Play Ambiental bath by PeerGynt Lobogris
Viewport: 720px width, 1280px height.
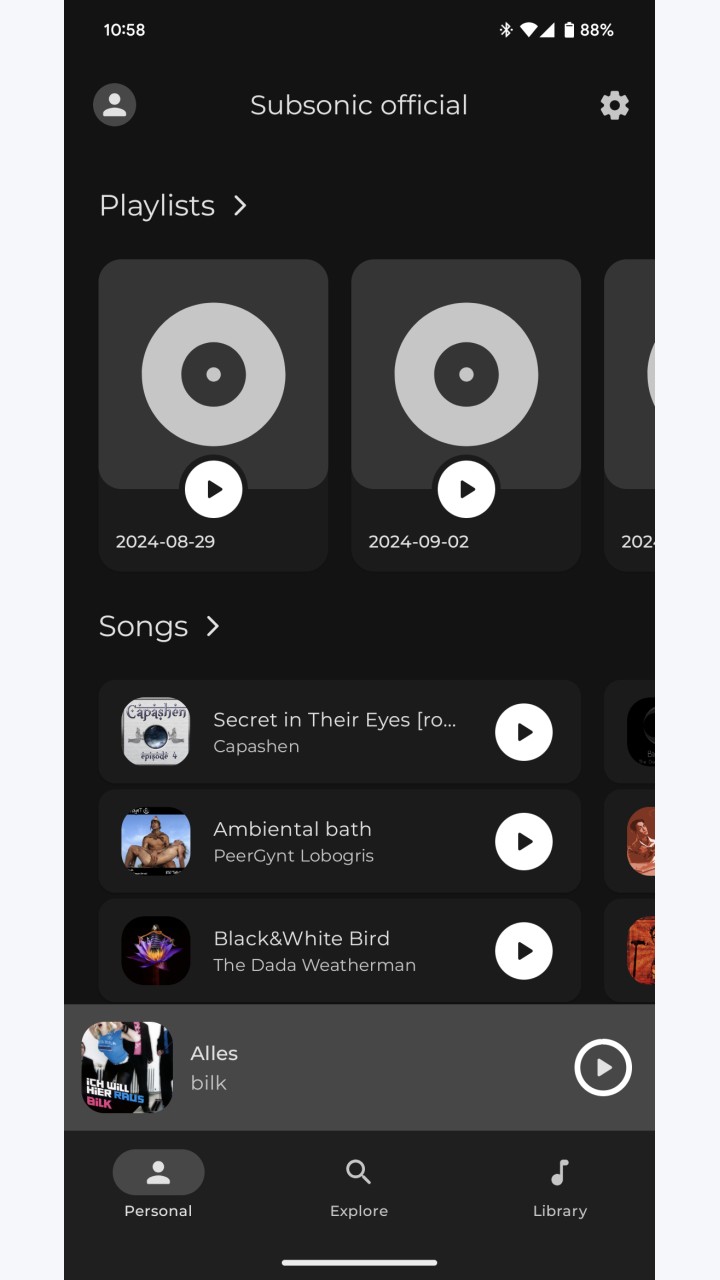(524, 842)
